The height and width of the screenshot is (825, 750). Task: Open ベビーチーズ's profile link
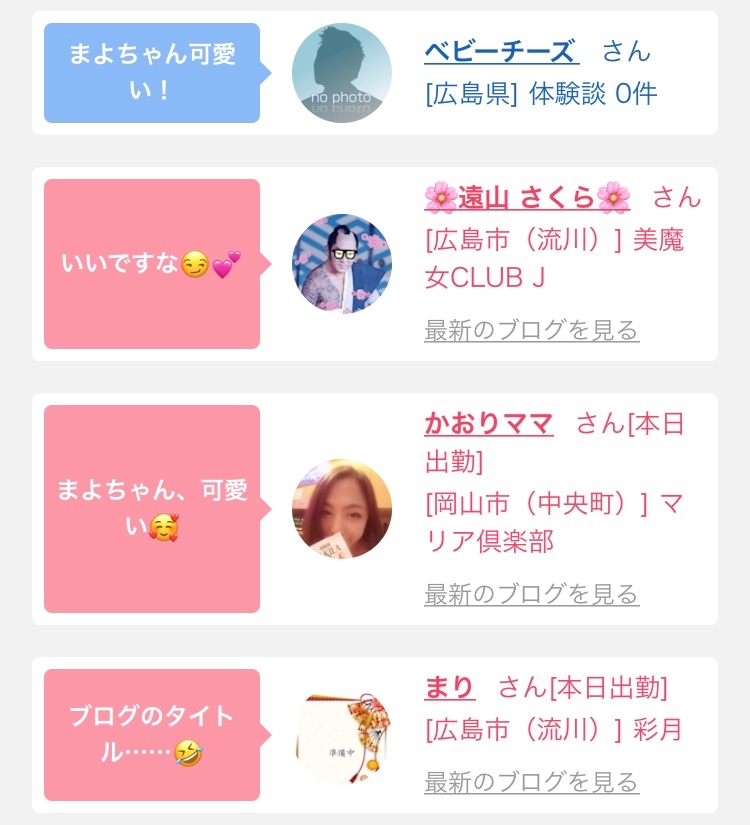coord(500,51)
